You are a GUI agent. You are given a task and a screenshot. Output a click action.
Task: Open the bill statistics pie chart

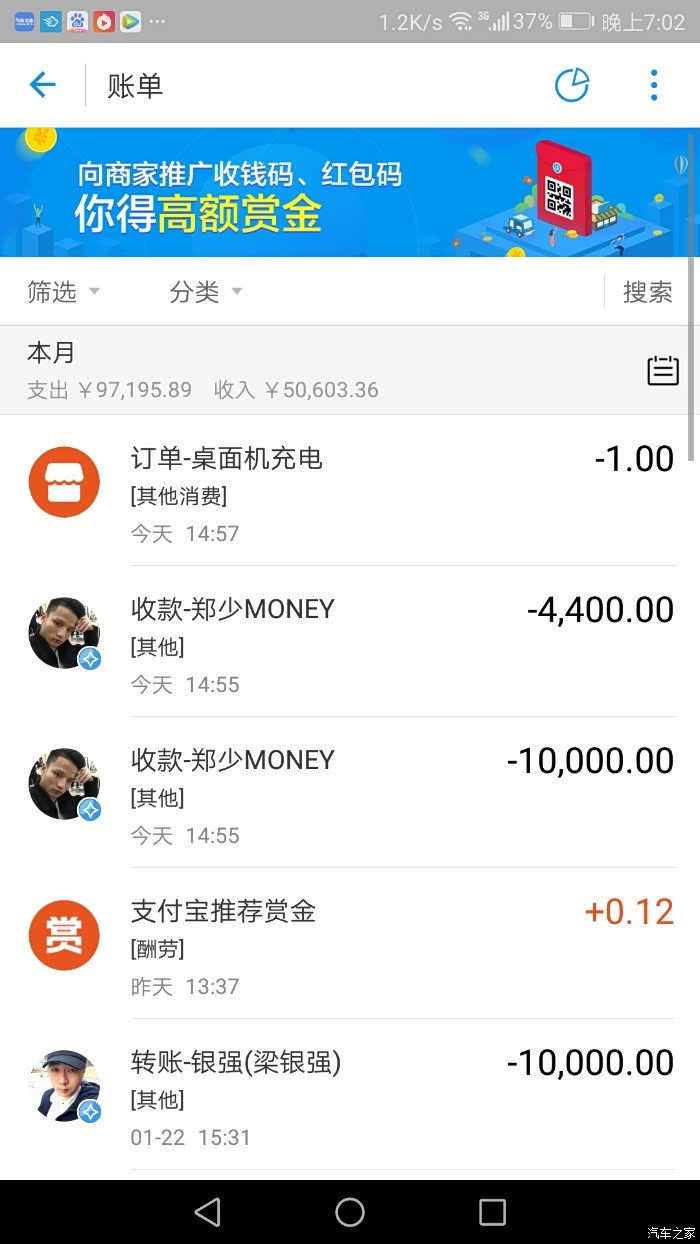tap(572, 85)
